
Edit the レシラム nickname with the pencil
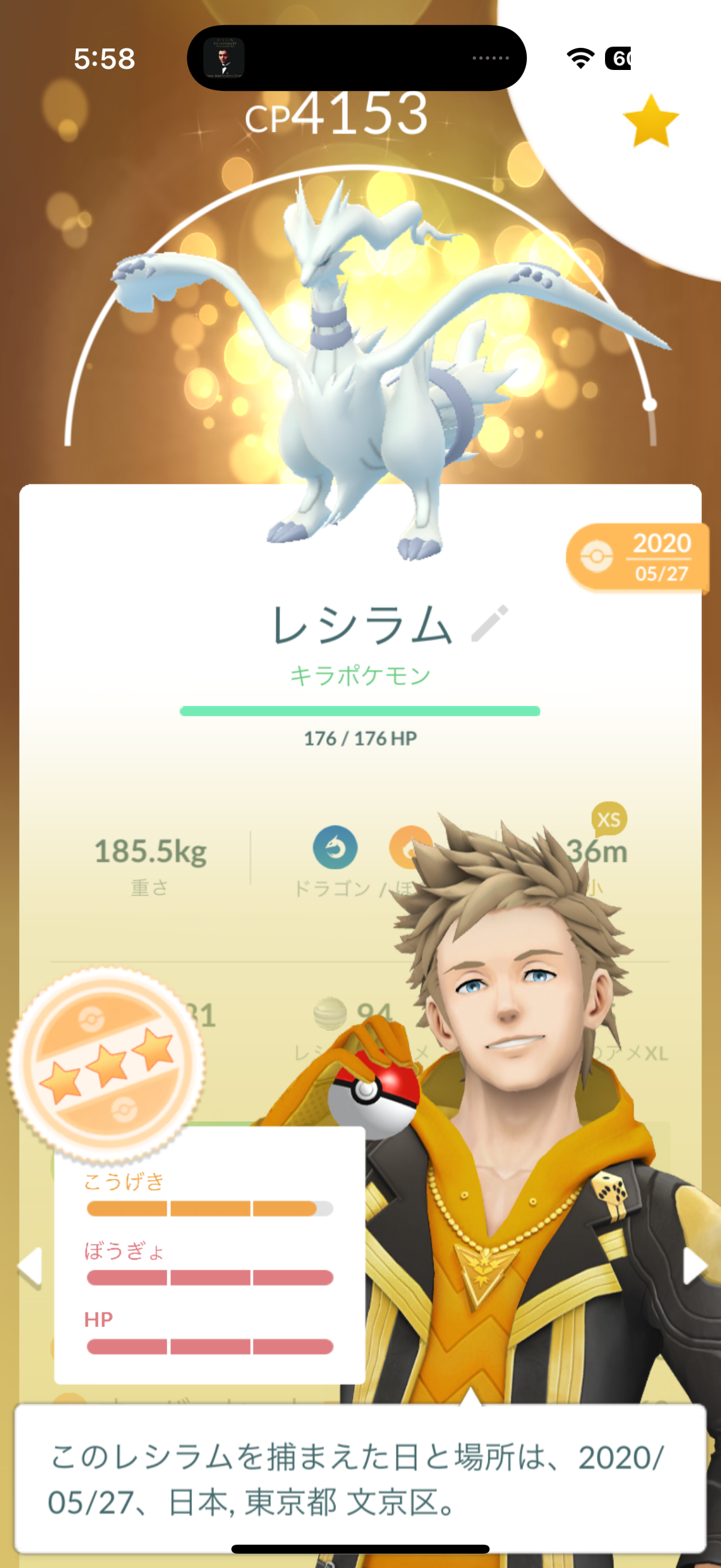pyautogui.click(x=489, y=623)
